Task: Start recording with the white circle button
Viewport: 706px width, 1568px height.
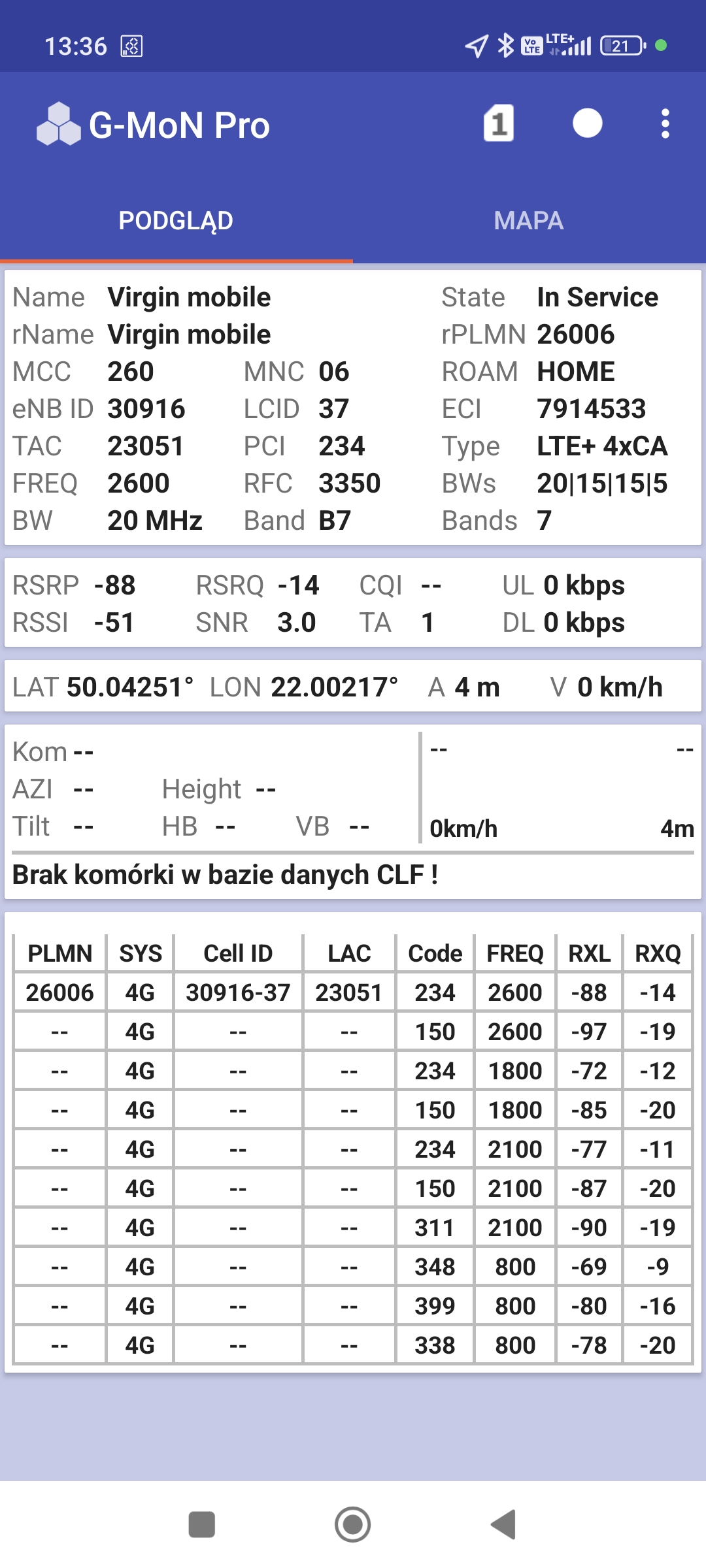Action: click(x=587, y=123)
